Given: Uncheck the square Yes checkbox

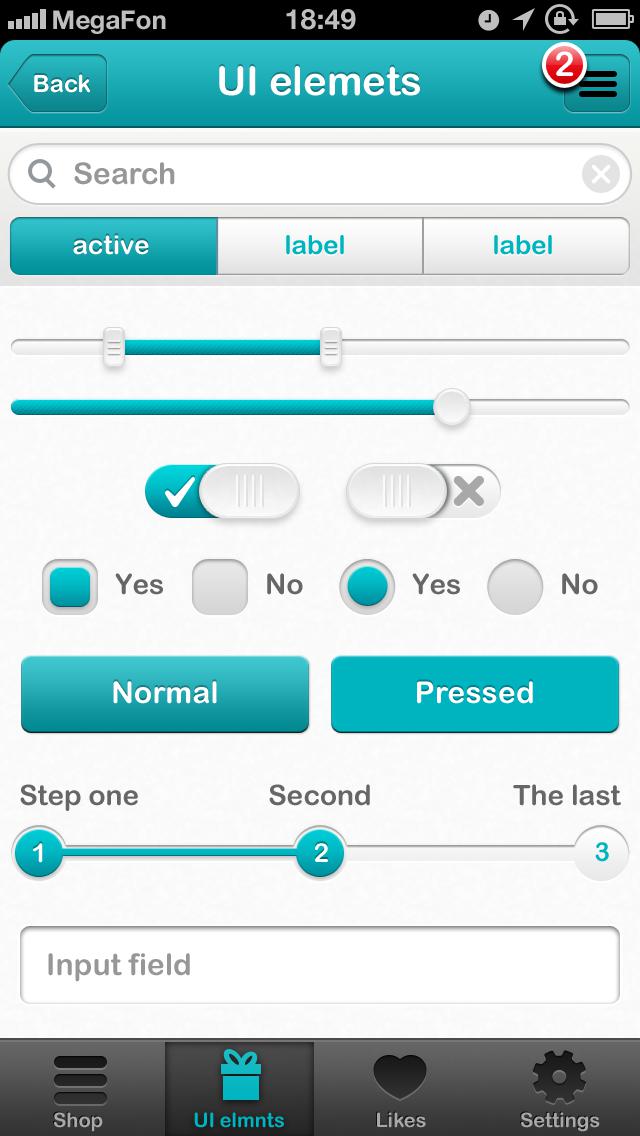Looking at the screenshot, I should click(x=70, y=586).
